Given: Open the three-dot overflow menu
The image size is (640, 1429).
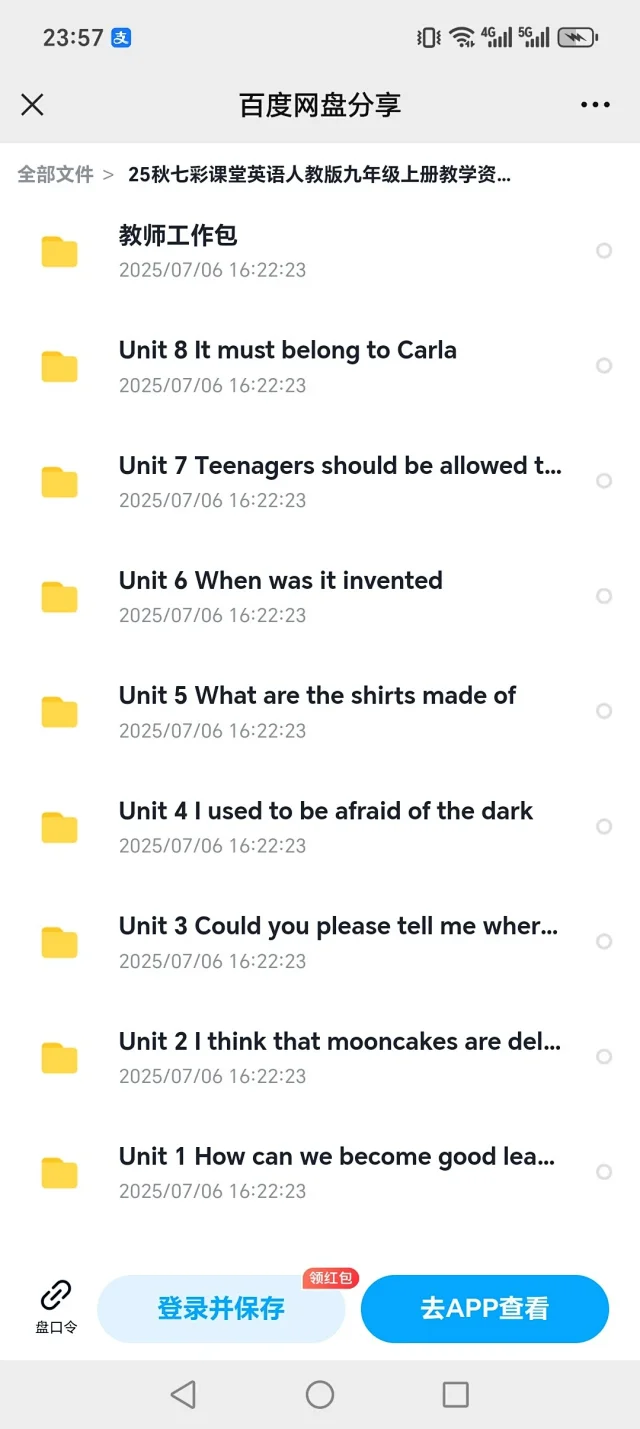Looking at the screenshot, I should [595, 105].
